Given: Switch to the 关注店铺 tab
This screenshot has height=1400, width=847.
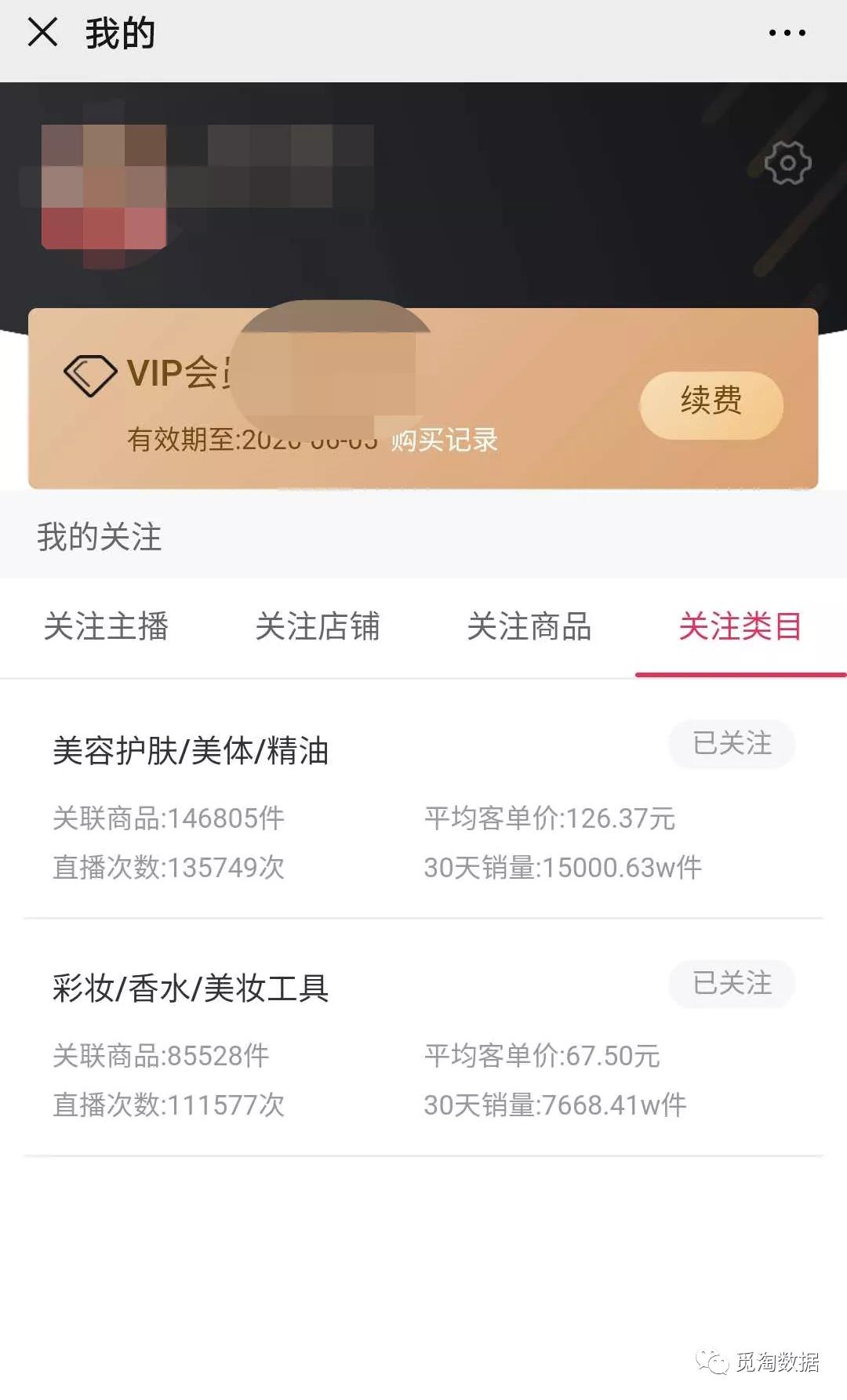Looking at the screenshot, I should (318, 627).
